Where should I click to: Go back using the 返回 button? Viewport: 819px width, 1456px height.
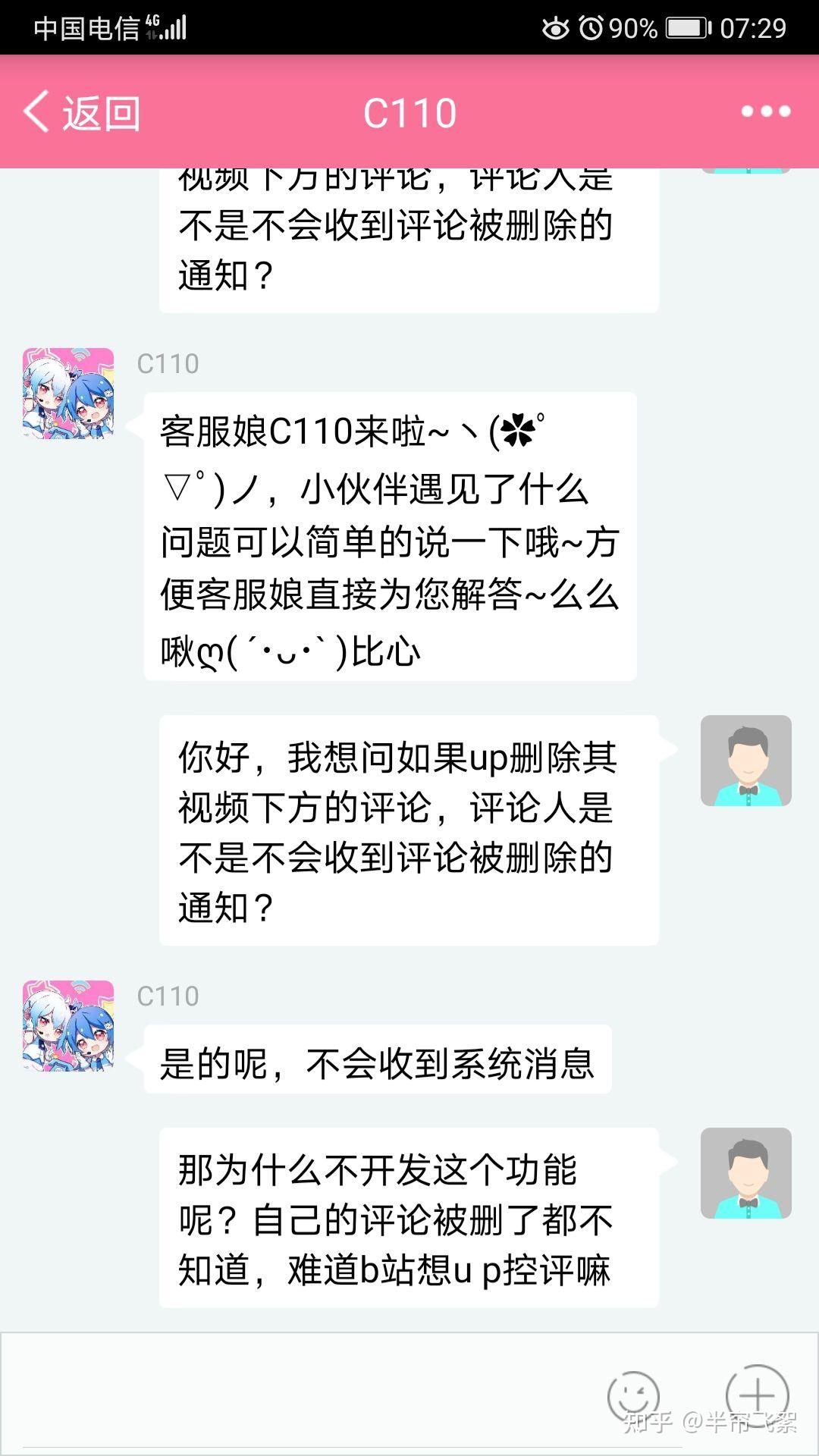[82, 113]
